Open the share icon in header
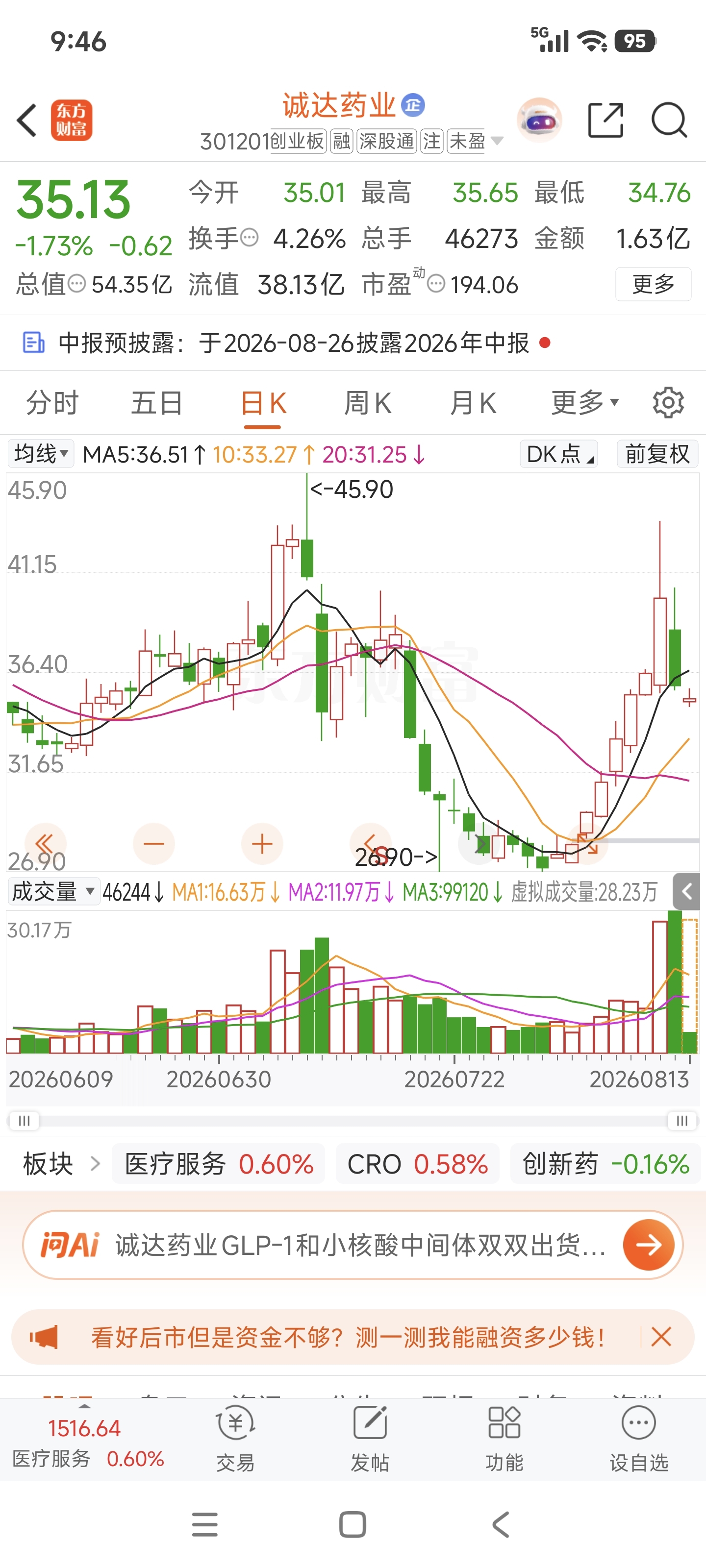This screenshot has height=1568, width=706. (605, 120)
